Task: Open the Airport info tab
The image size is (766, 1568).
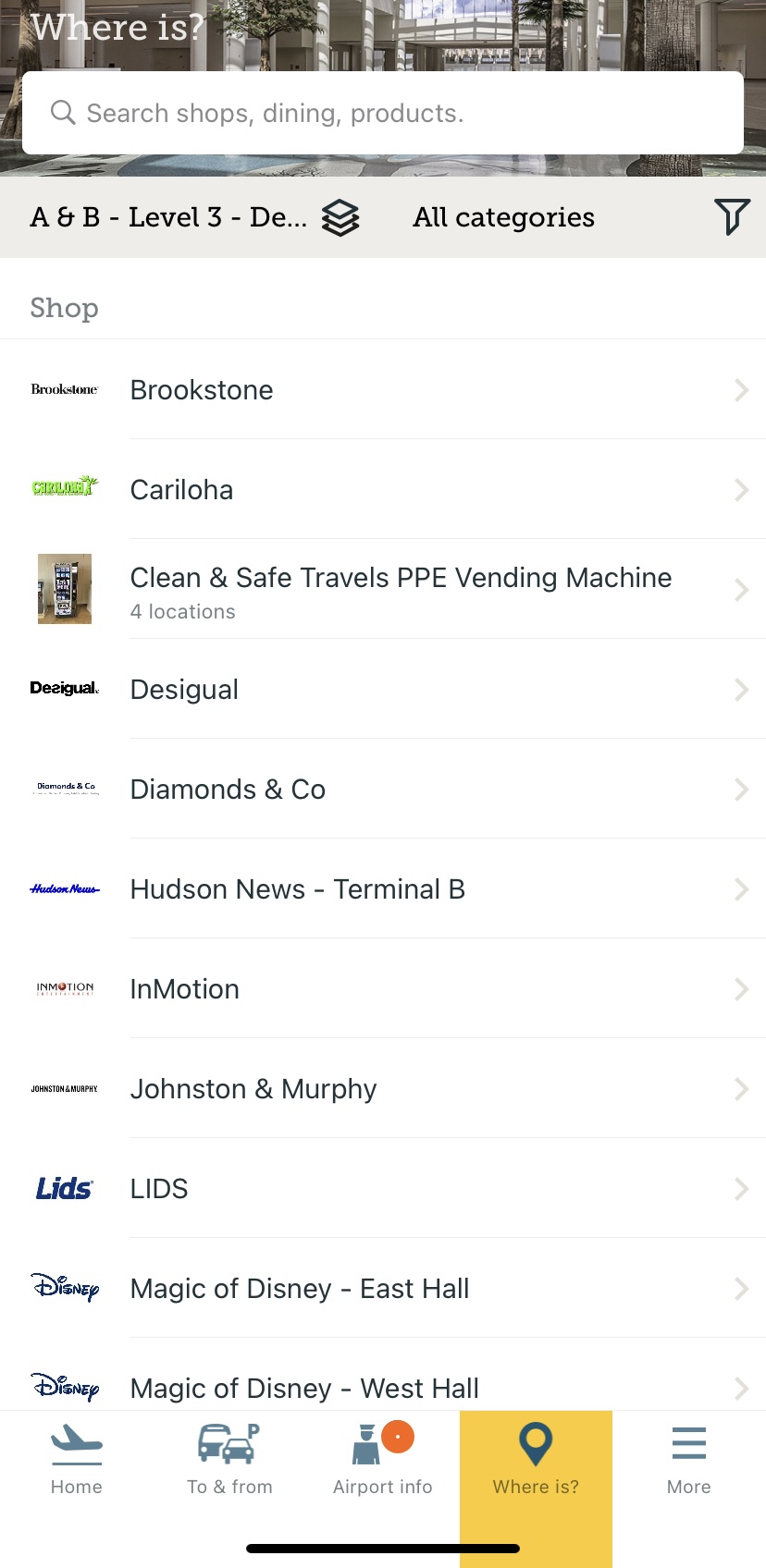Action: (x=383, y=1461)
